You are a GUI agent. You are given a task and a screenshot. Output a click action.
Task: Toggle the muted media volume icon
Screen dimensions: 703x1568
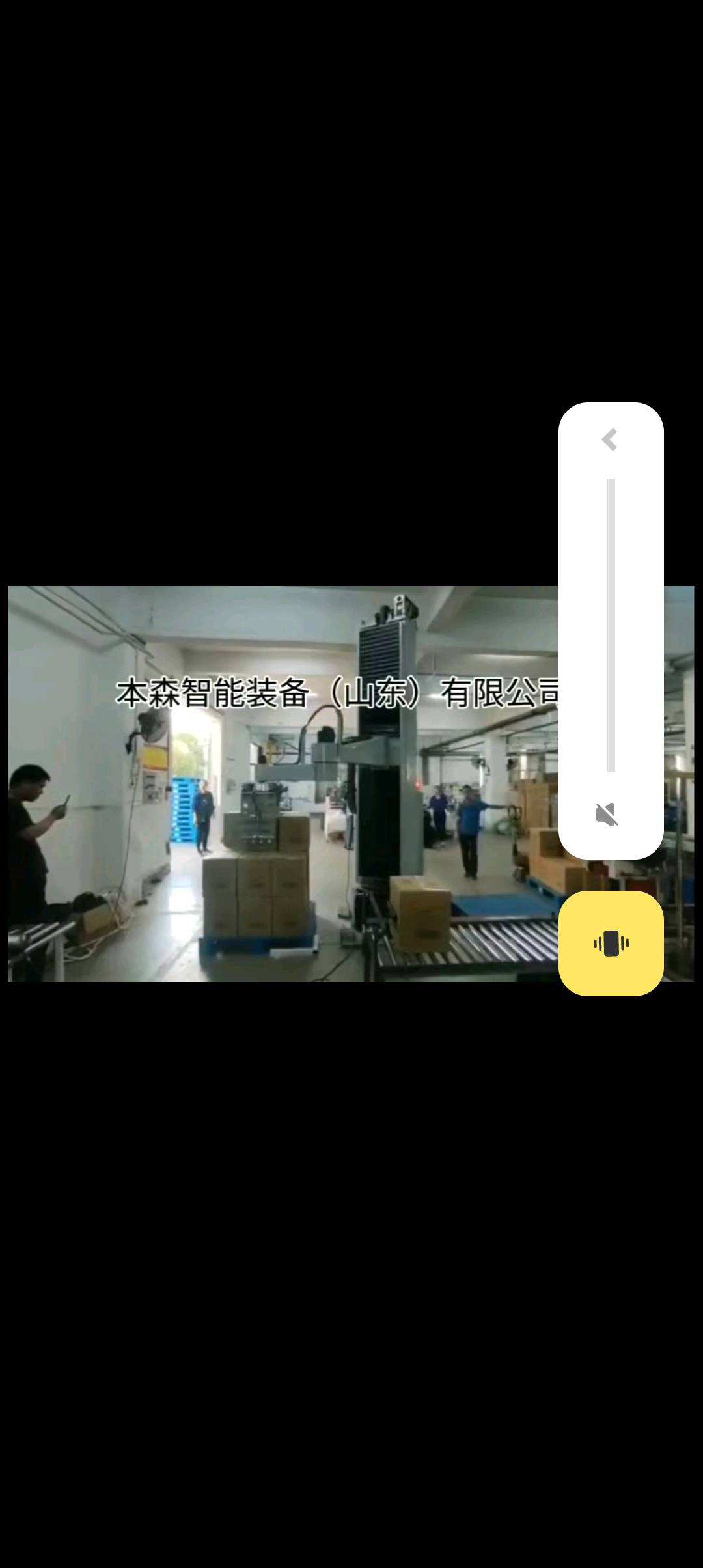point(607,815)
